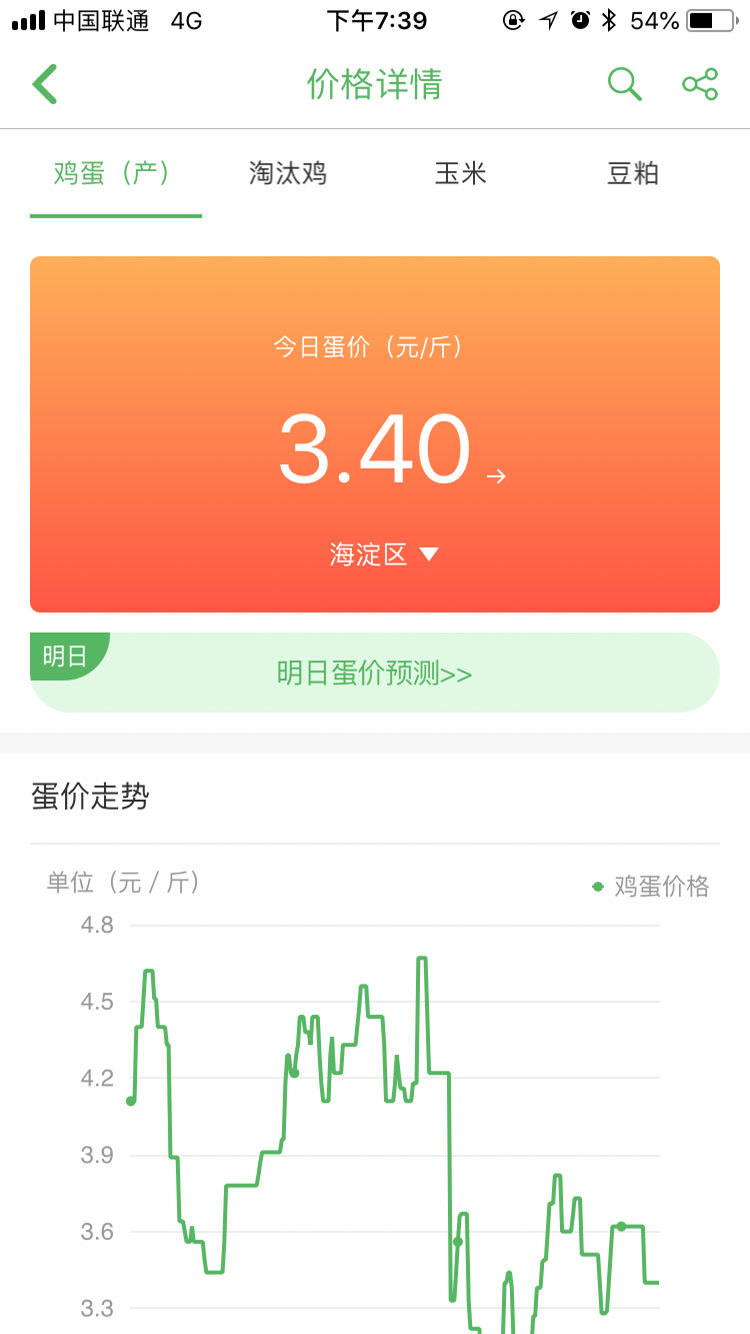
Task: Switch to the 豆粕 tab
Action: coord(633,174)
